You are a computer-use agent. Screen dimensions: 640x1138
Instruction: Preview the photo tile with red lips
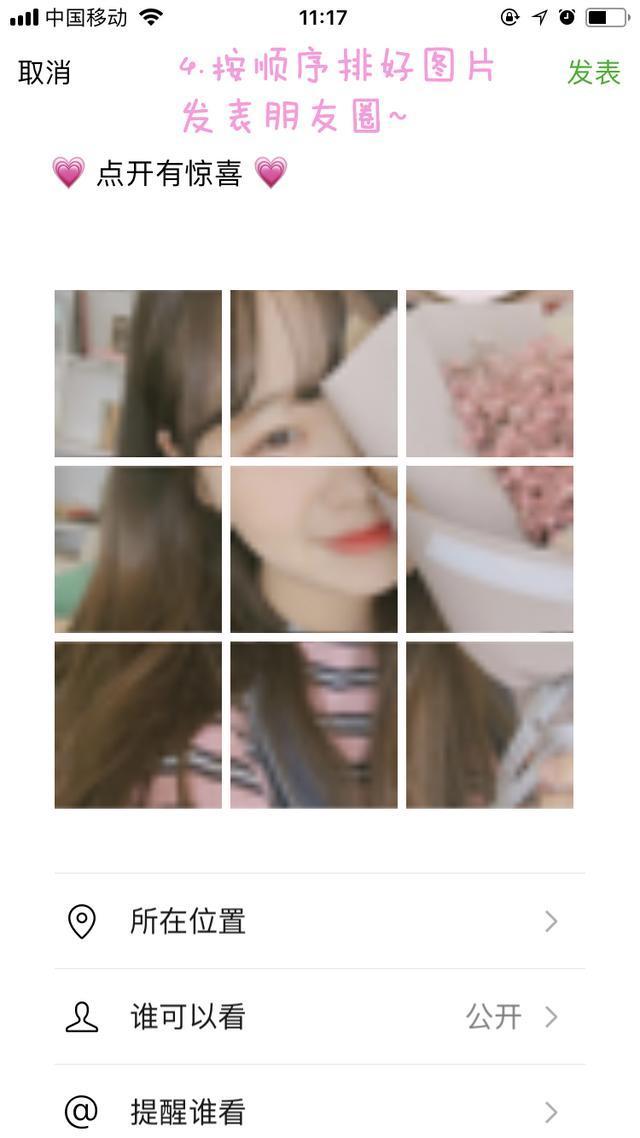(313, 548)
